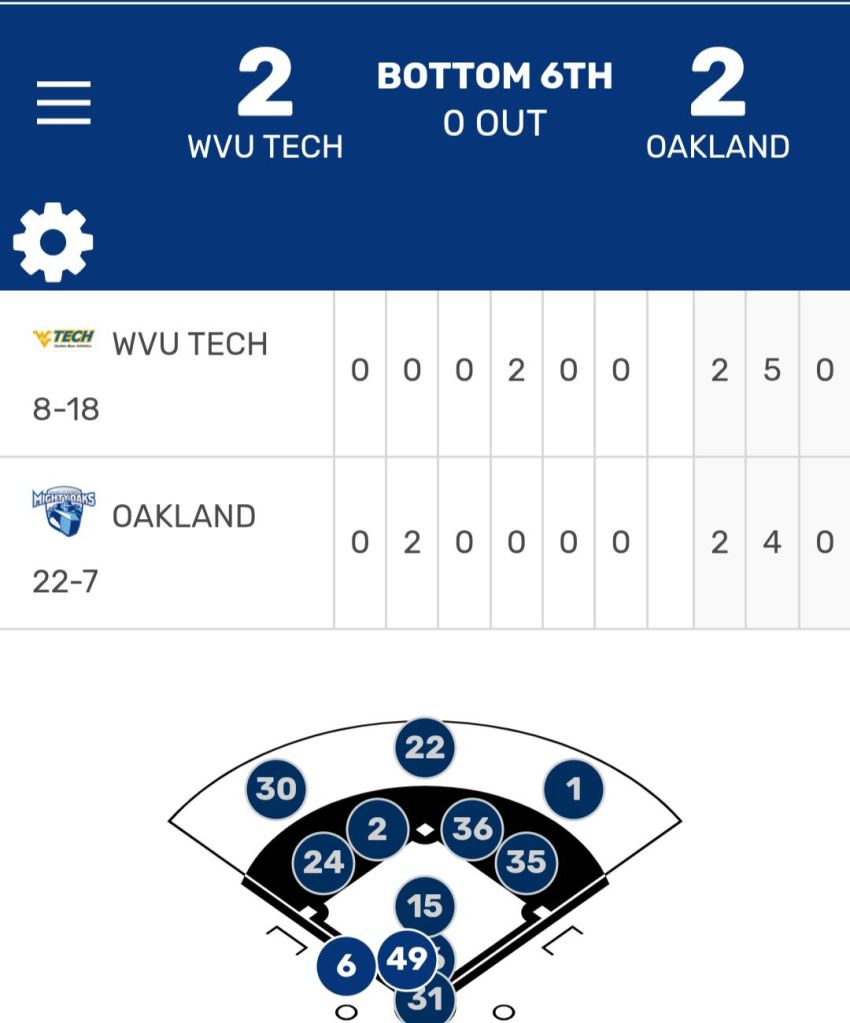Screen dimensions: 850x1023
Task: Tap third baseman marker number 24
Action: [x=323, y=861]
